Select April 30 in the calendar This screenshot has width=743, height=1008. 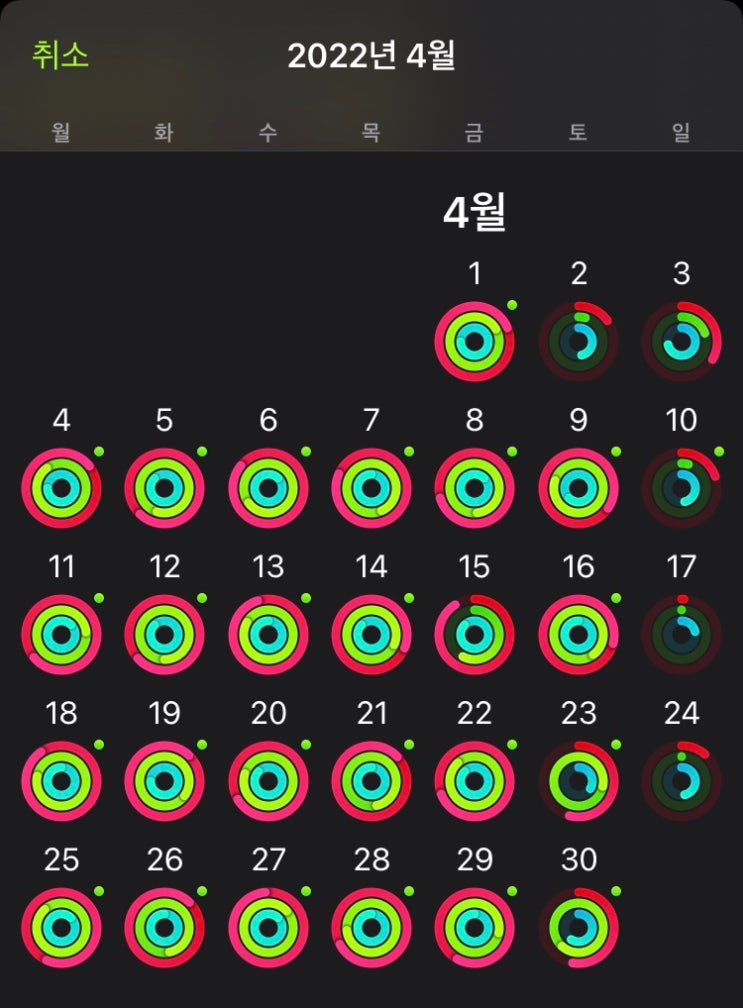[578, 927]
